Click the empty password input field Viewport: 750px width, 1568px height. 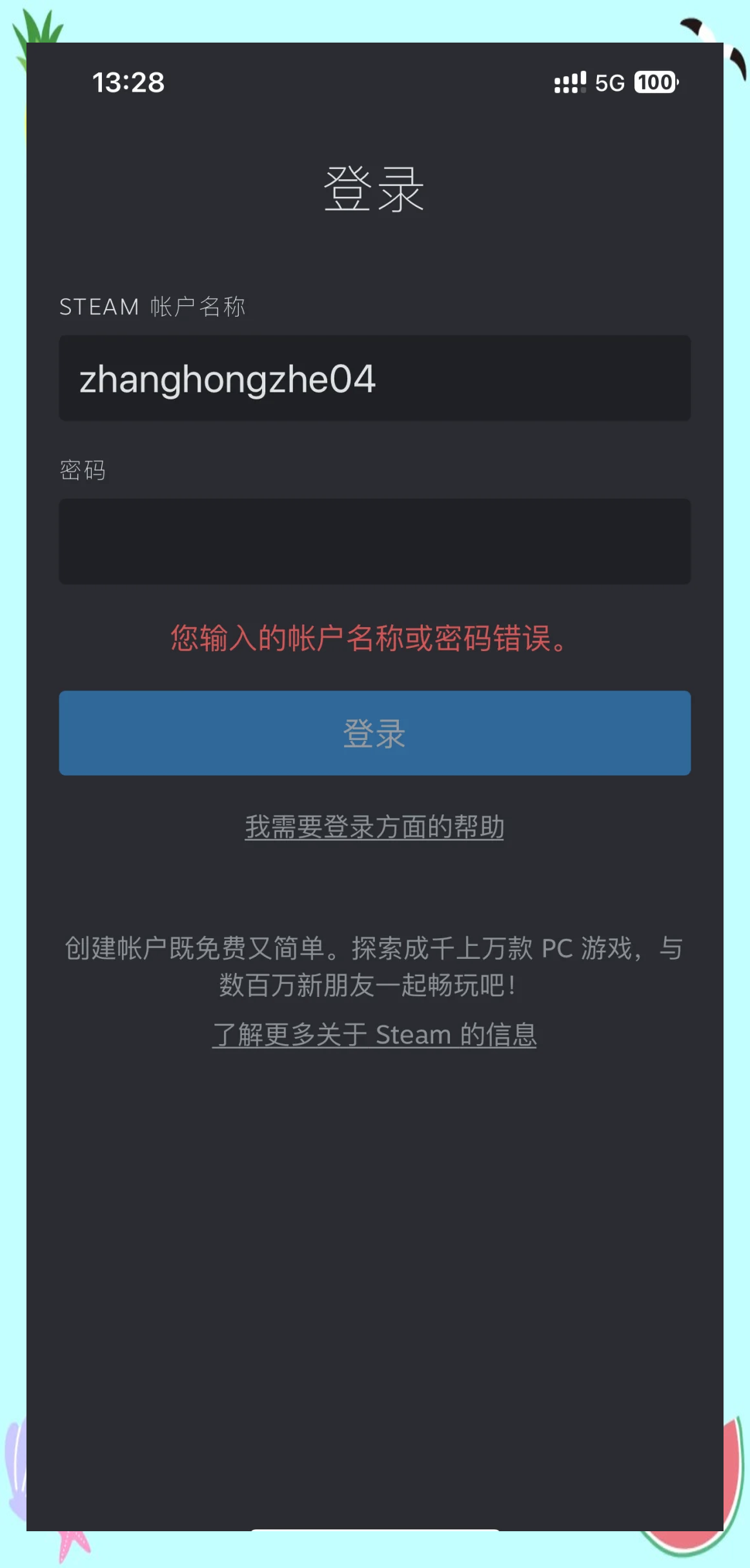[374, 541]
